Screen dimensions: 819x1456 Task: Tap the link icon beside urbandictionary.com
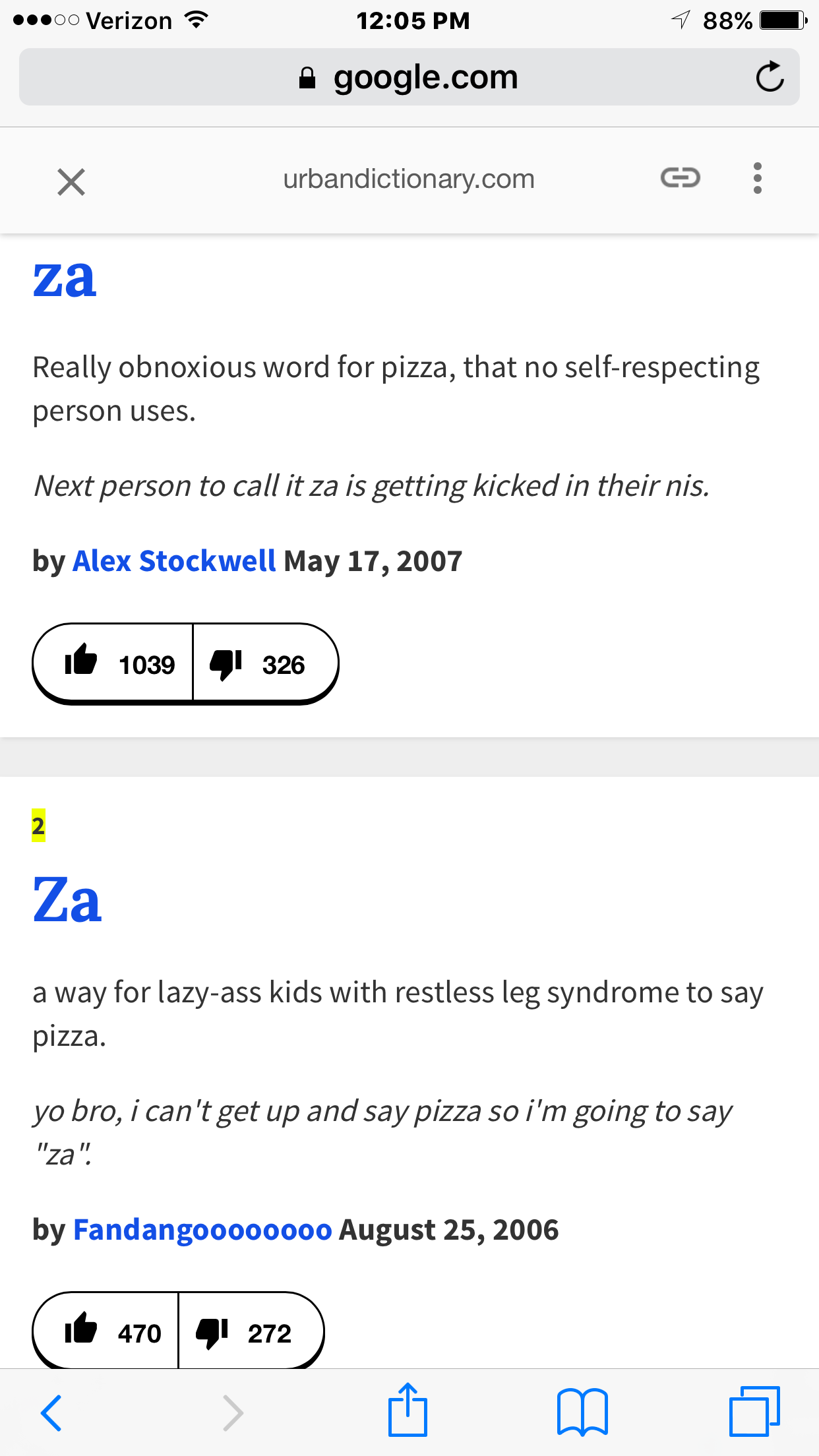tap(680, 177)
